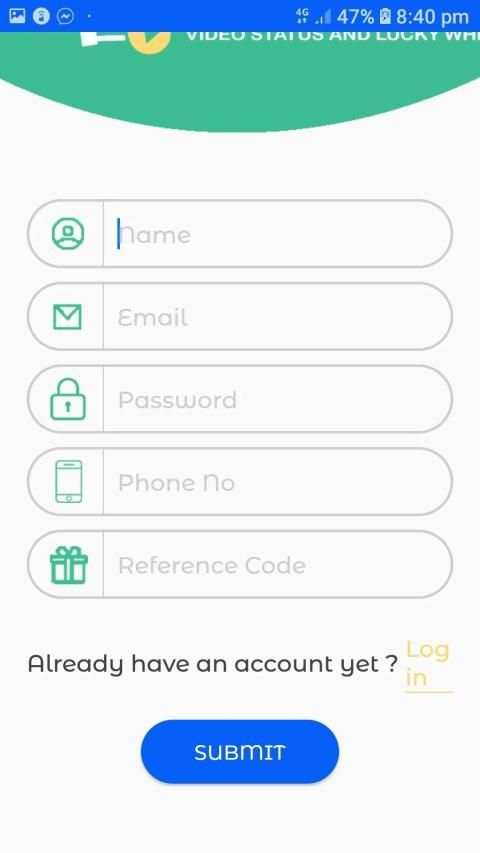Open the Log in link
Screen dimensions: 480x853
(428, 664)
